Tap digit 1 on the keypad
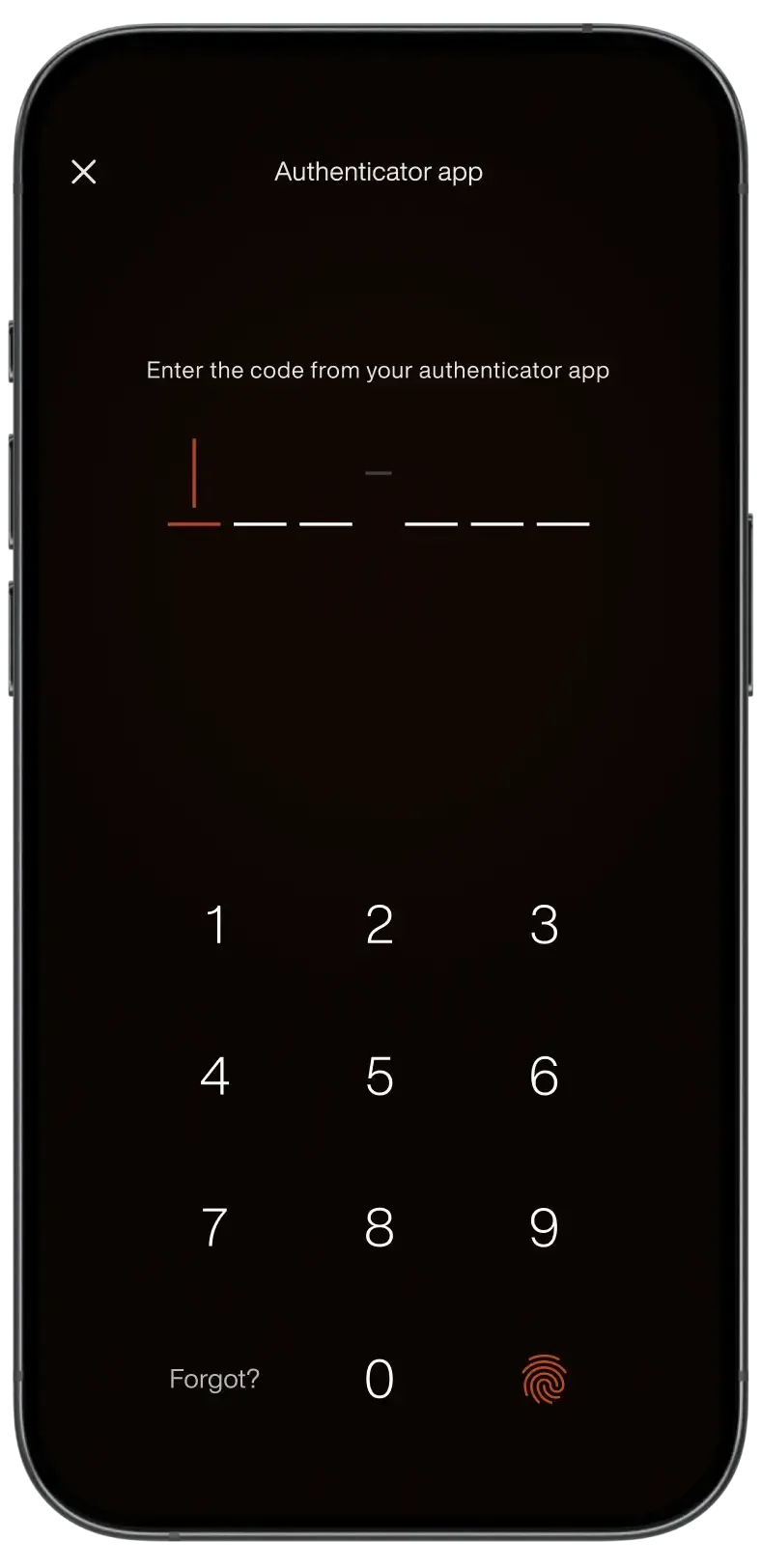The width and height of the screenshot is (761, 1568). pyautogui.click(x=215, y=924)
